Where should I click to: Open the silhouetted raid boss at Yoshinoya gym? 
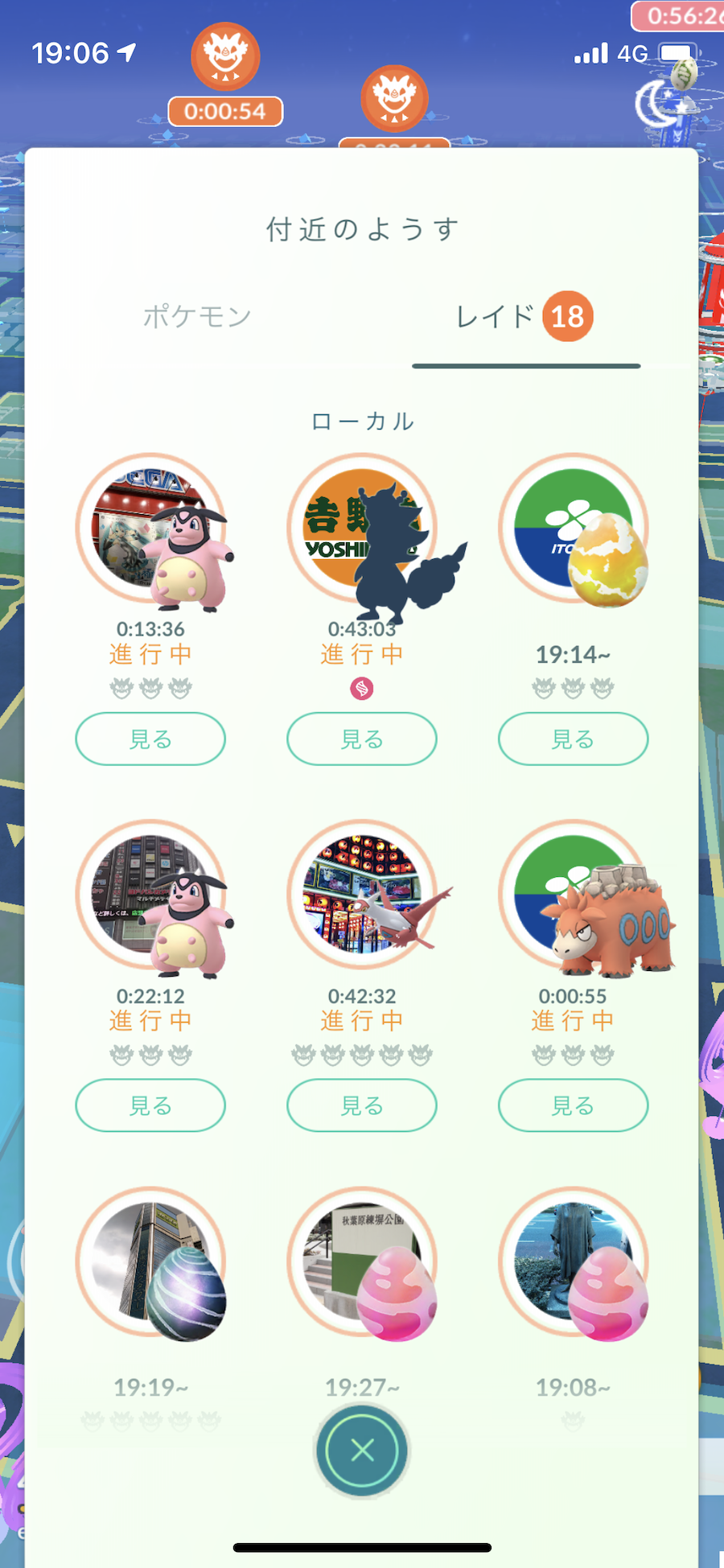pyautogui.click(x=362, y=528)
